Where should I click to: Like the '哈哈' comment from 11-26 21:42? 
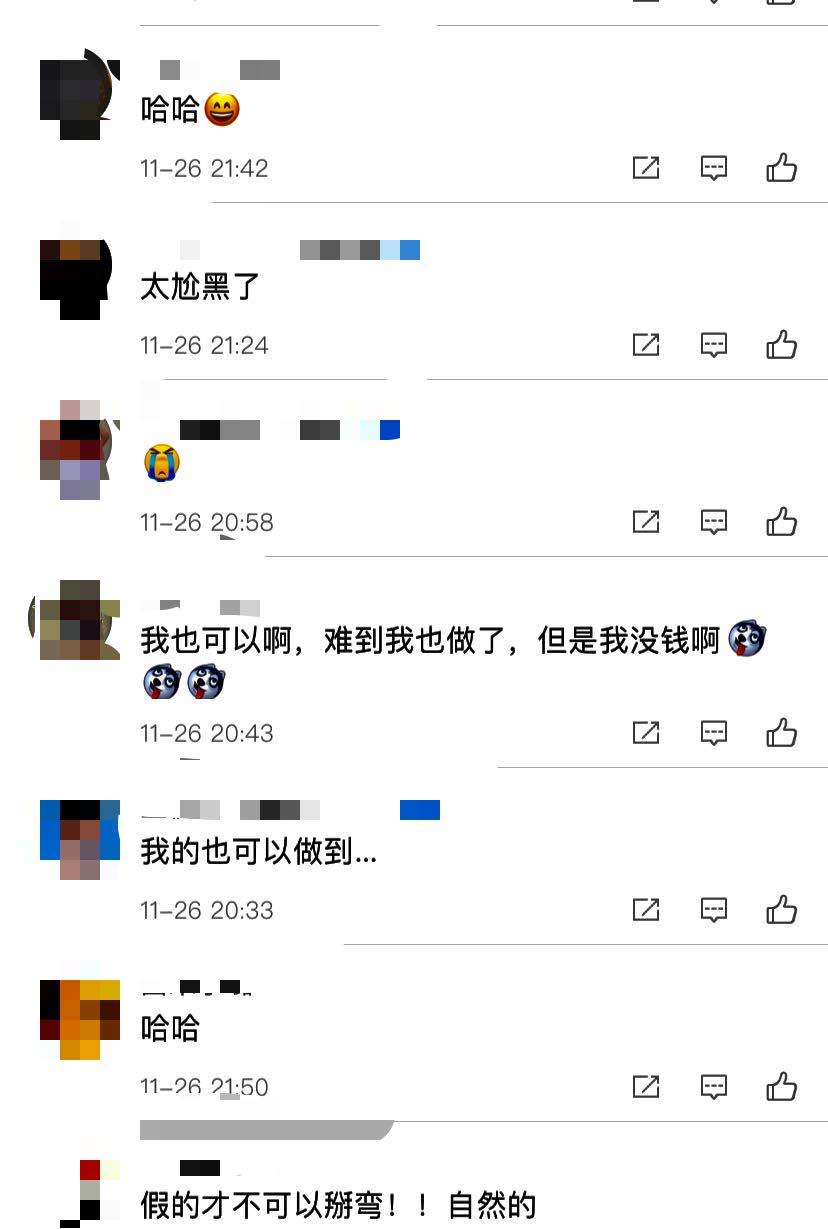pyautogui.click(x=781, y=168)
